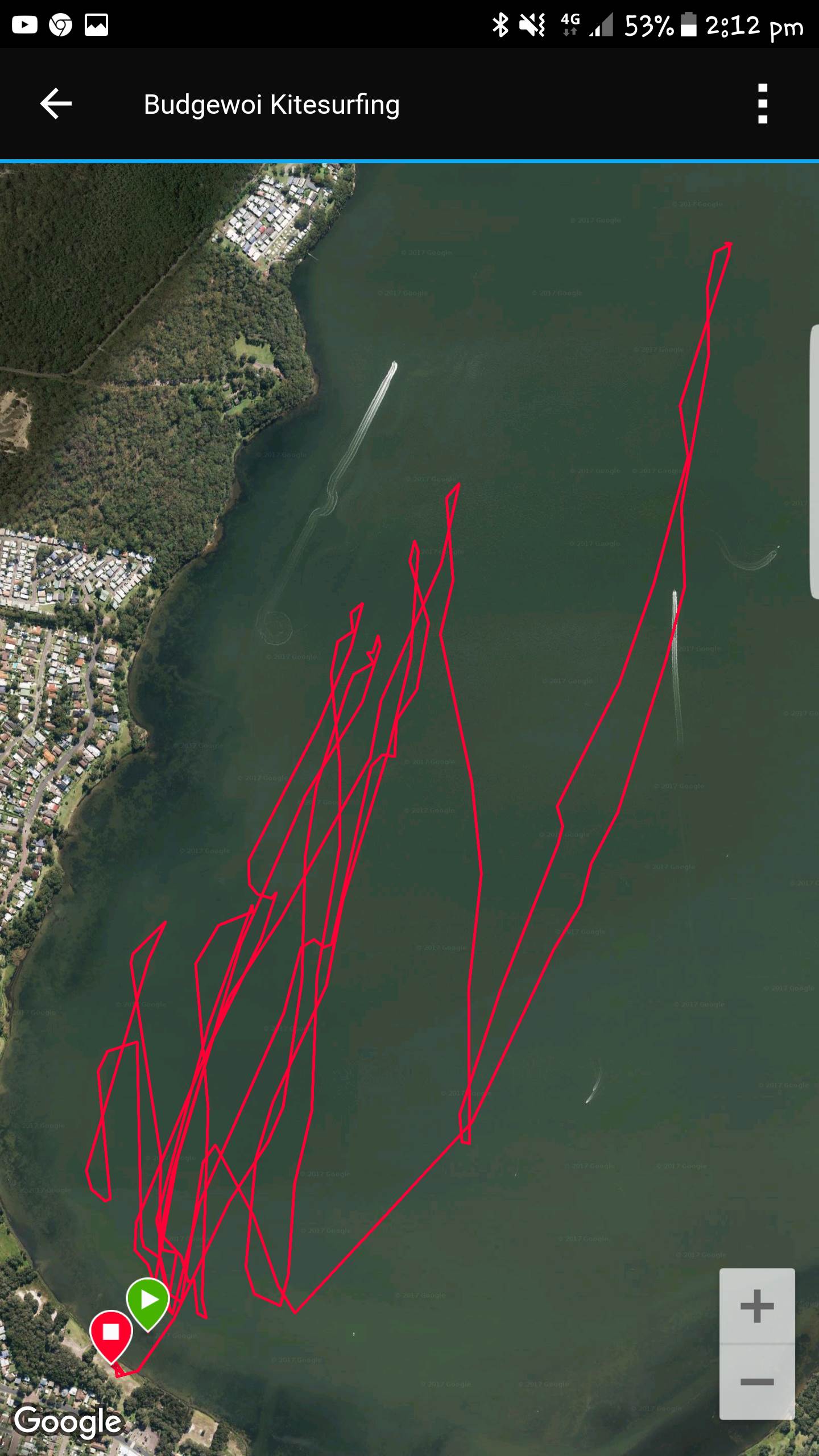Open the three-dot overflow menu
The width and height of the screenshot is (819, 1456).
click(763, 104)
